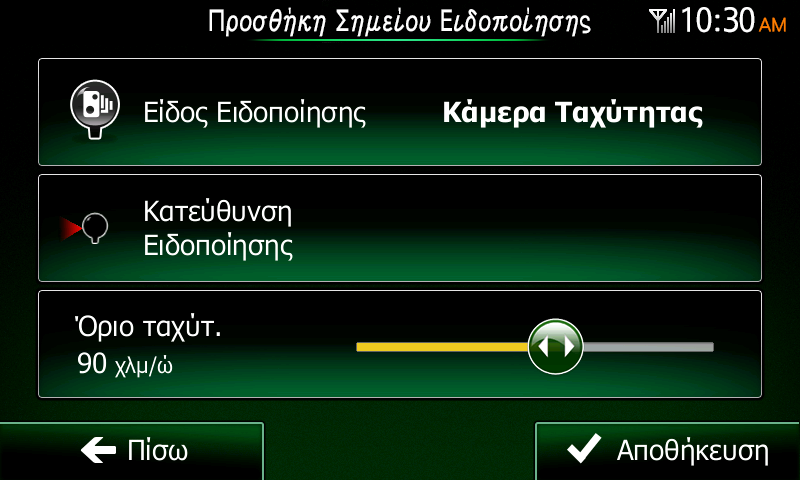Viewport: 800px width, 480px height.
Task: Open the Είδος Ειδοποίησης alert type row
Action: pos(400,112)
